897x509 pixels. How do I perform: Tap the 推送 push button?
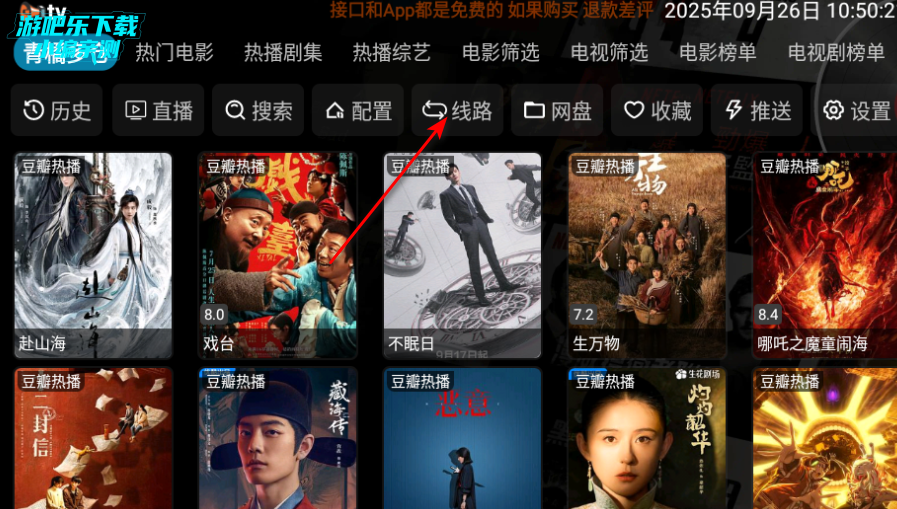pyautogui.click(x=757, y=111)
